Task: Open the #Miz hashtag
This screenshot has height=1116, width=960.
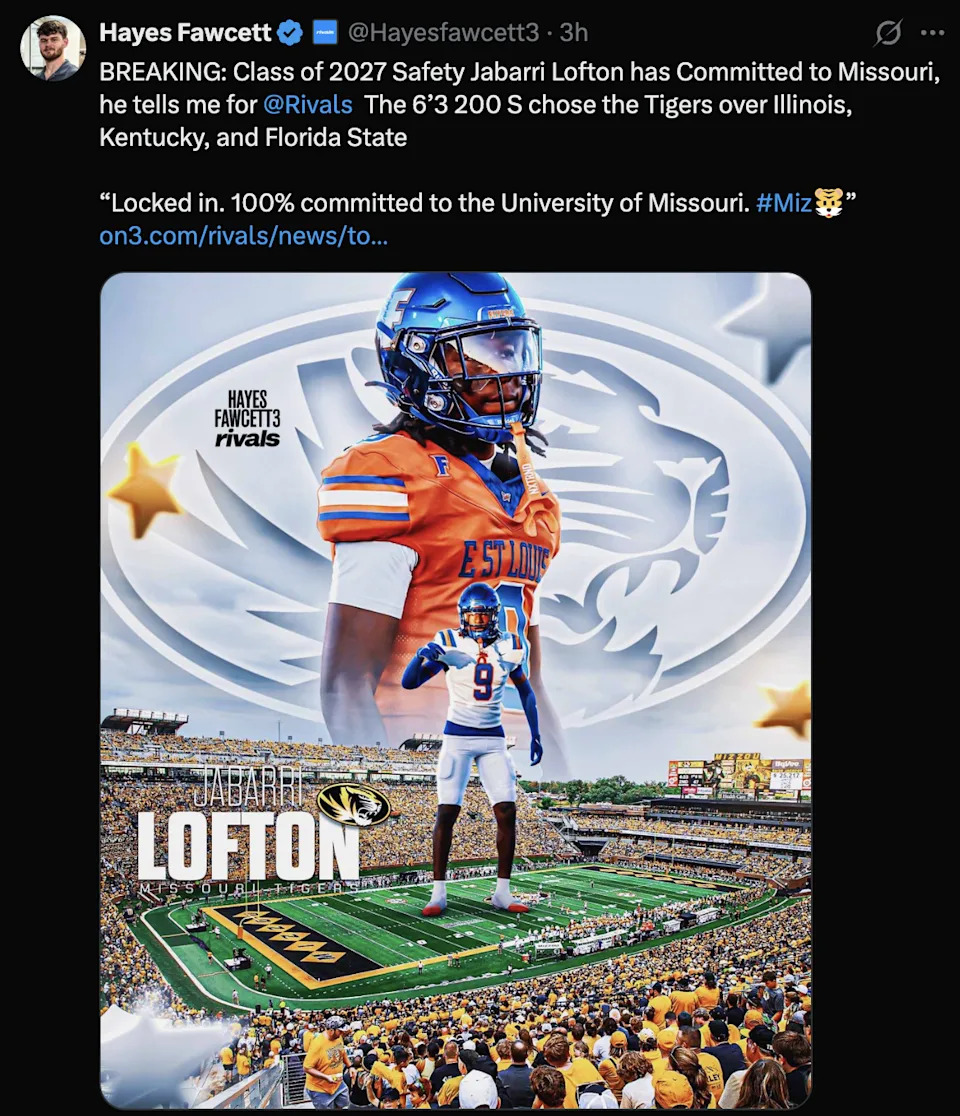Action: tap(784, 203)
